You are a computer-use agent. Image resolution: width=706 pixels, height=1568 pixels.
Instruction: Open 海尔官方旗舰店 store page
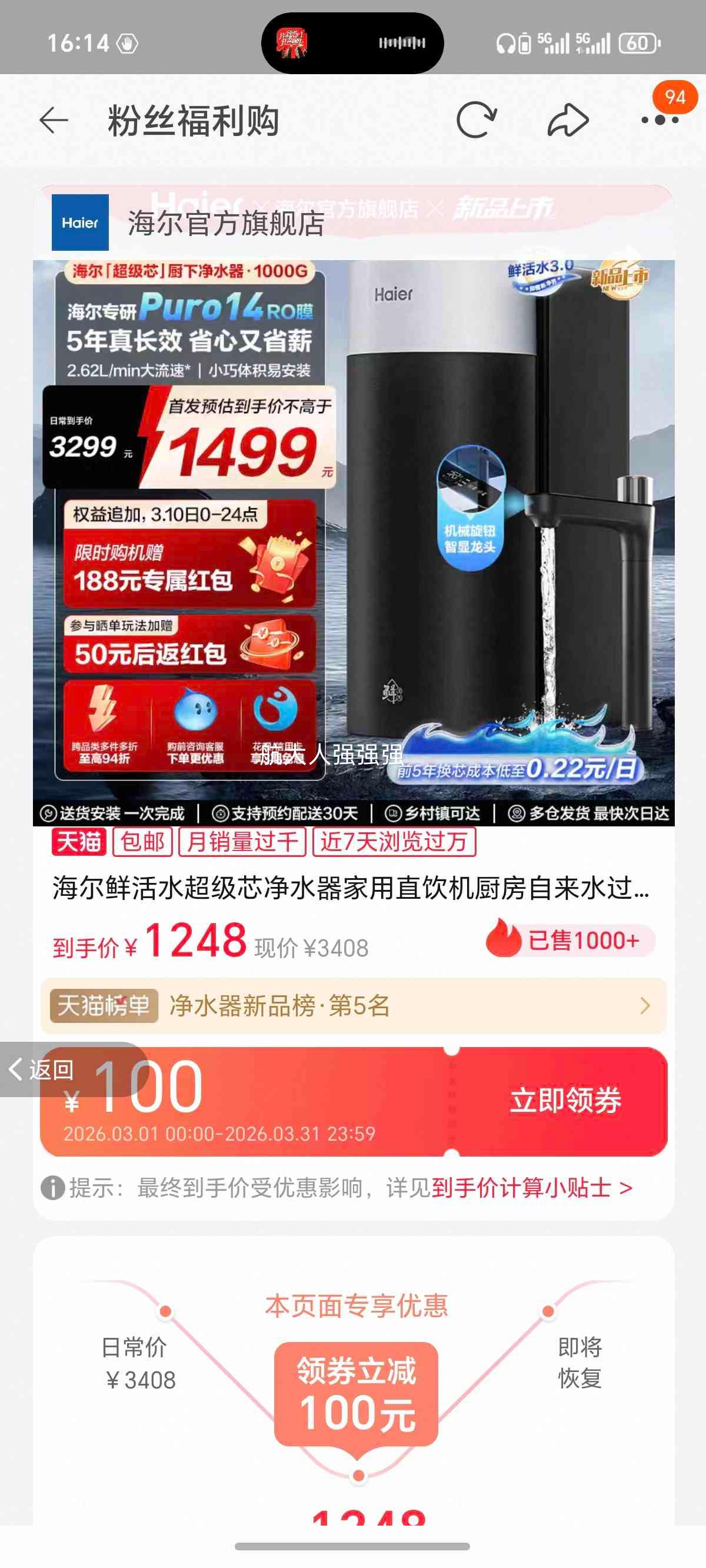pos(226,223)
